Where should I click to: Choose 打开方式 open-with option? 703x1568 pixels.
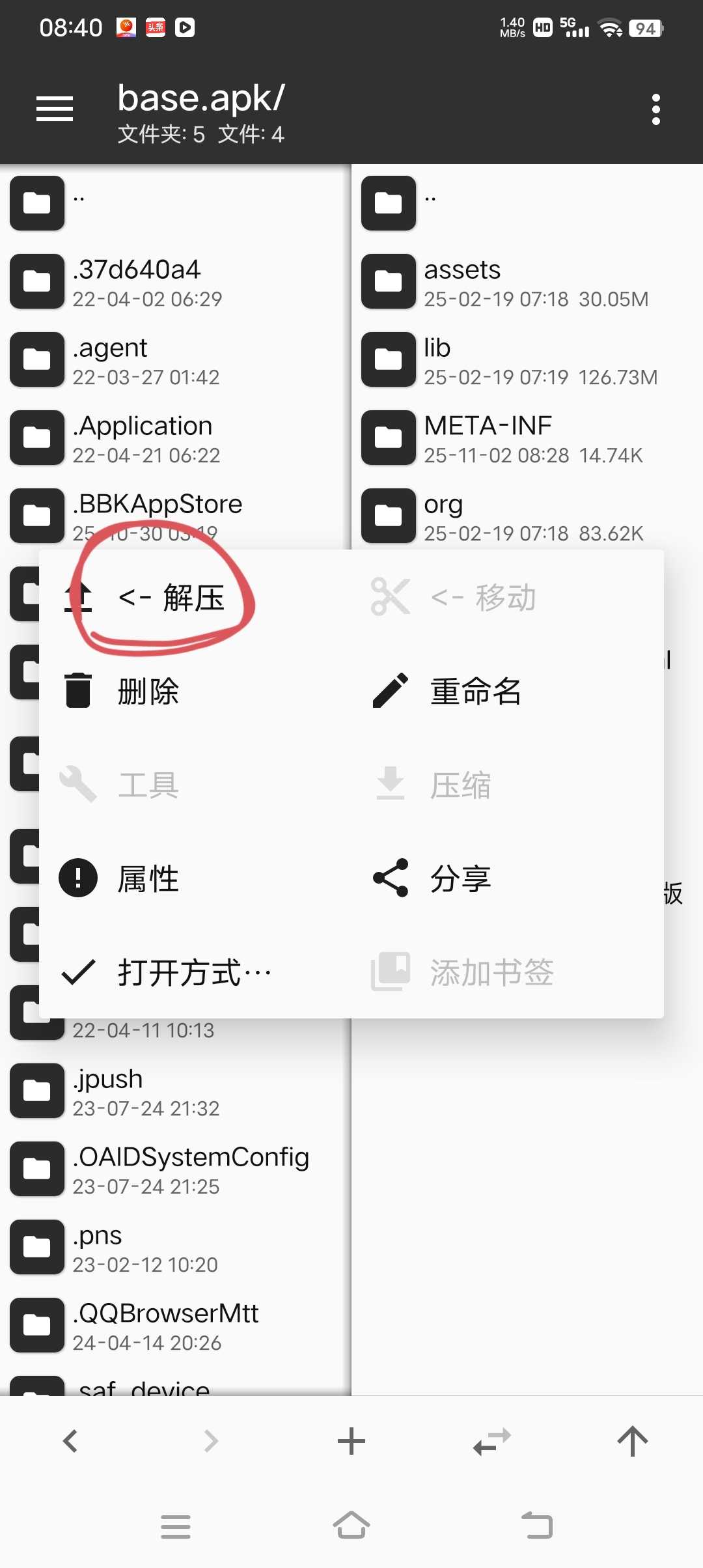(194, 972)
